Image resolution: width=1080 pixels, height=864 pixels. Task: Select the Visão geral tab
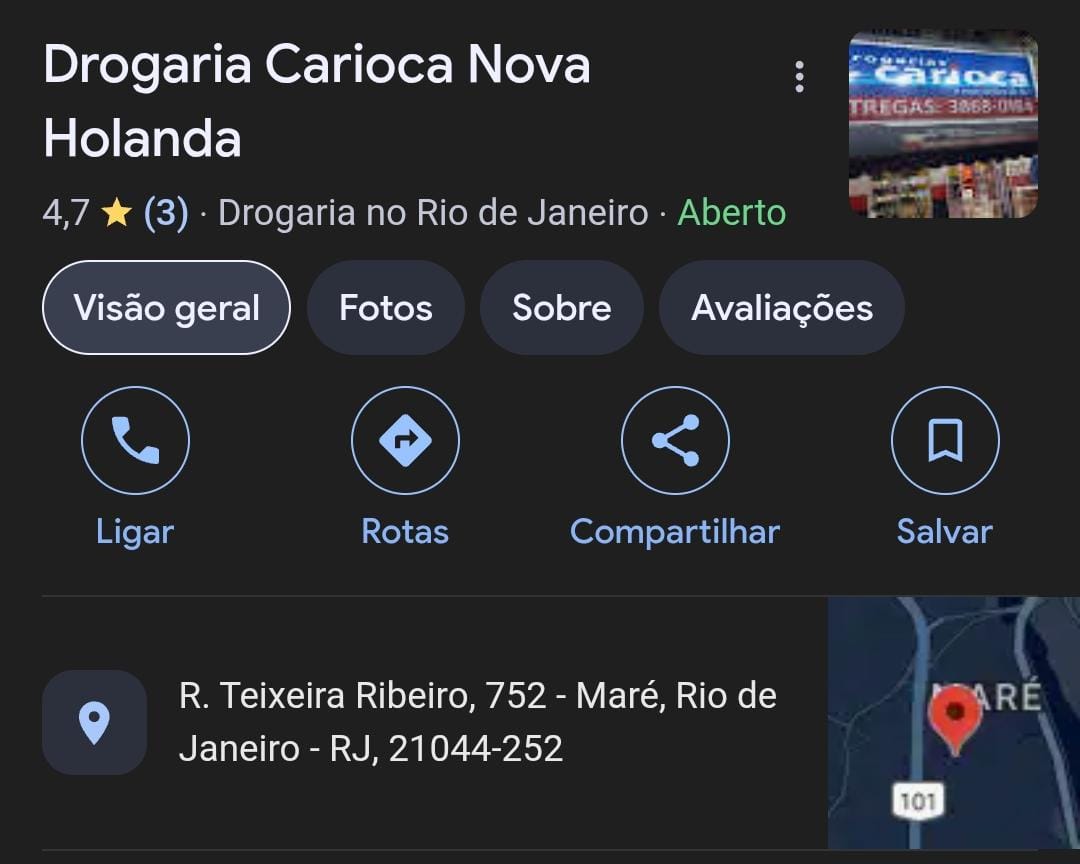[x=166, y=308]
